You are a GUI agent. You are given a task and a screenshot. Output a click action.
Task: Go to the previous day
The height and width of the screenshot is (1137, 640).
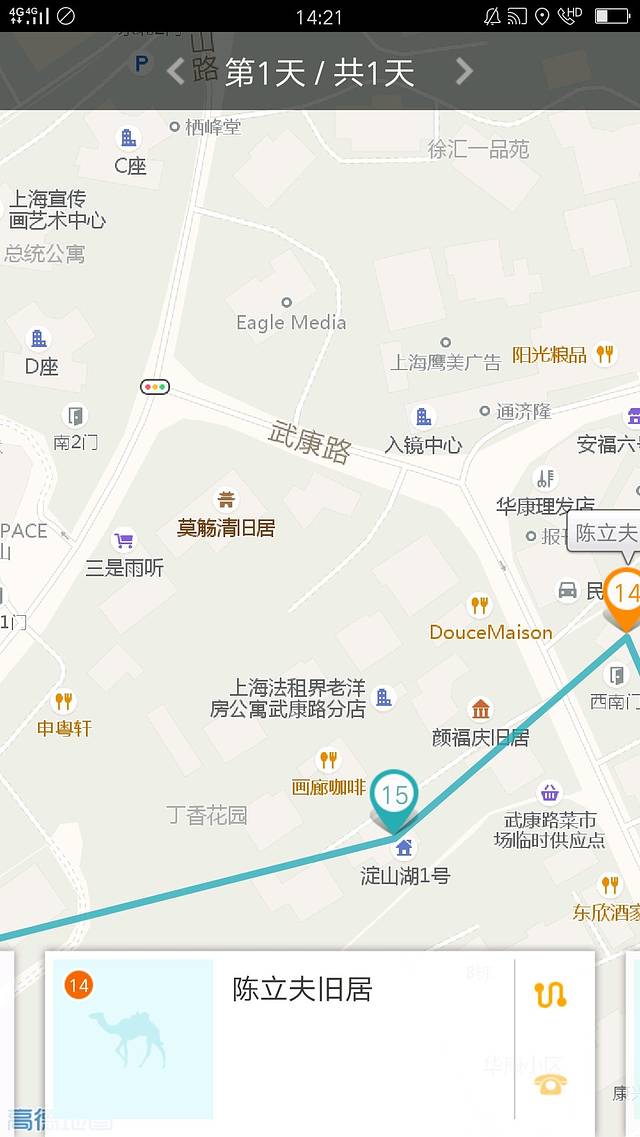point(176,71)
